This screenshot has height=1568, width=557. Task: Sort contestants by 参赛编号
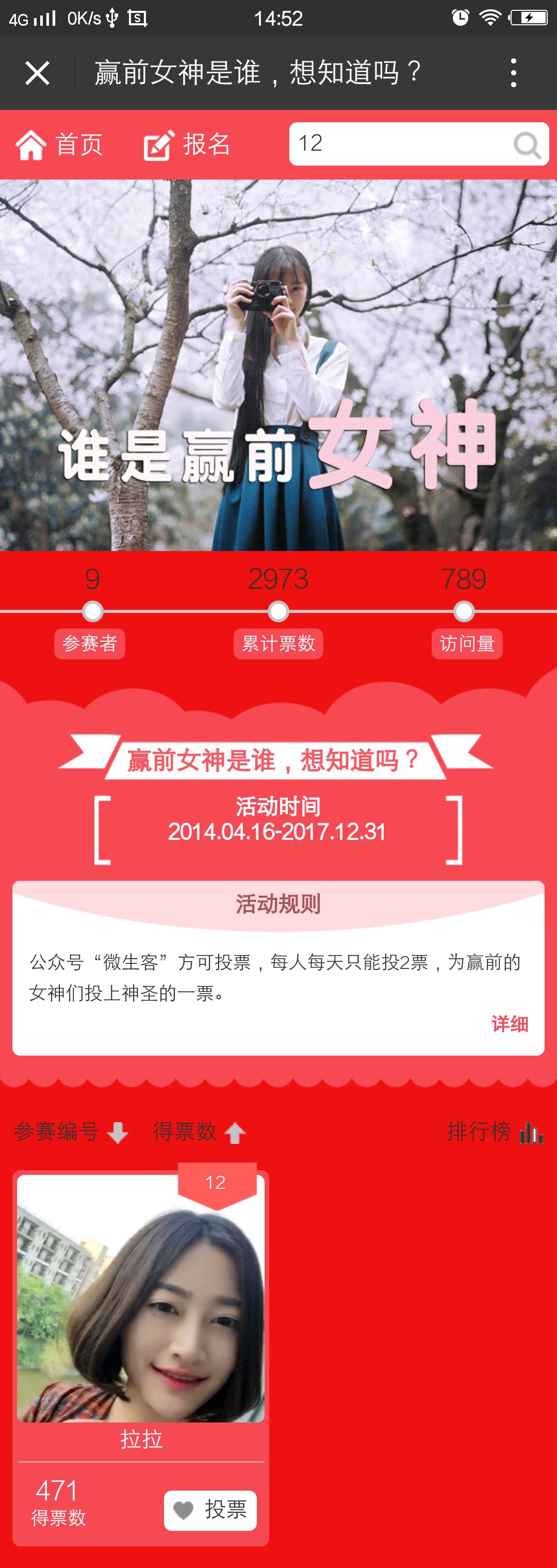(x=71, y=1132)
